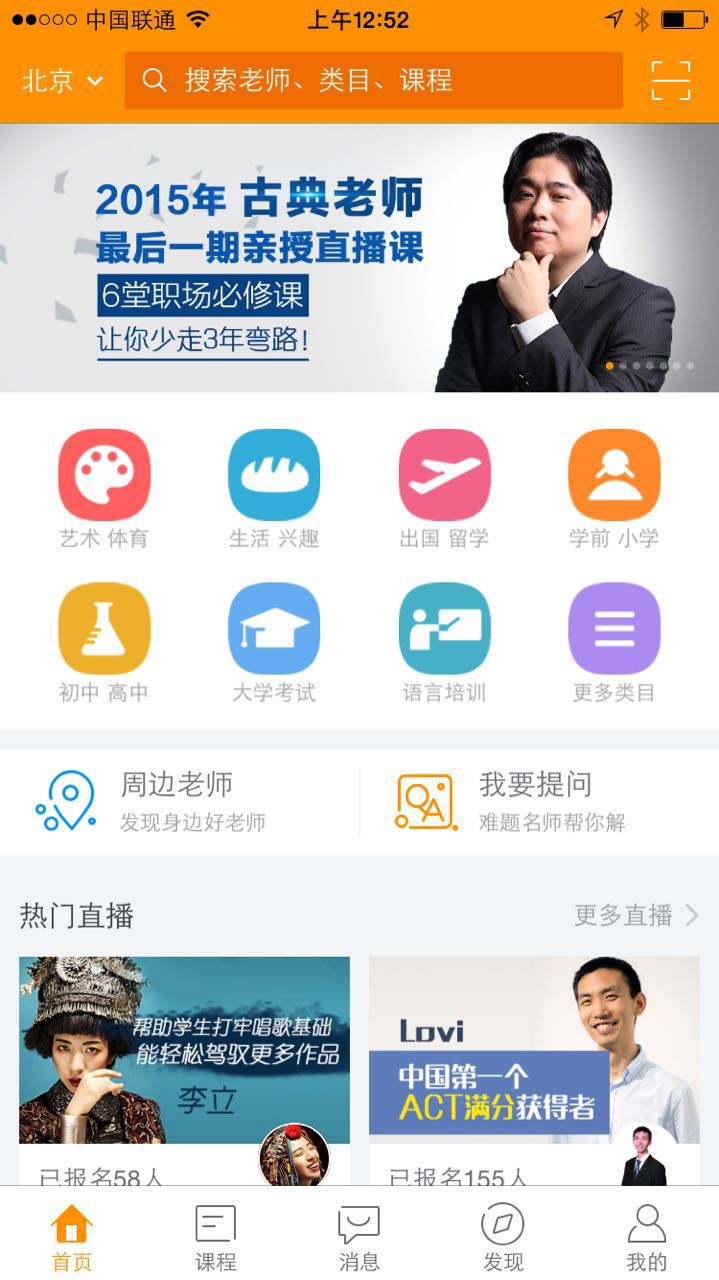View 更多直播 live streams

click(636, 915)
